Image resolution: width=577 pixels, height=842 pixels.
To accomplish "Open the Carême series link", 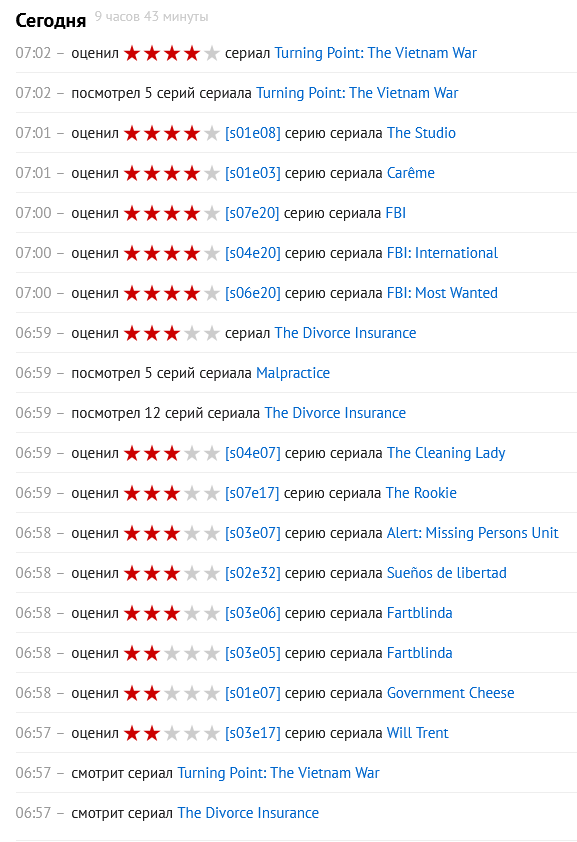I will point(411,173).
